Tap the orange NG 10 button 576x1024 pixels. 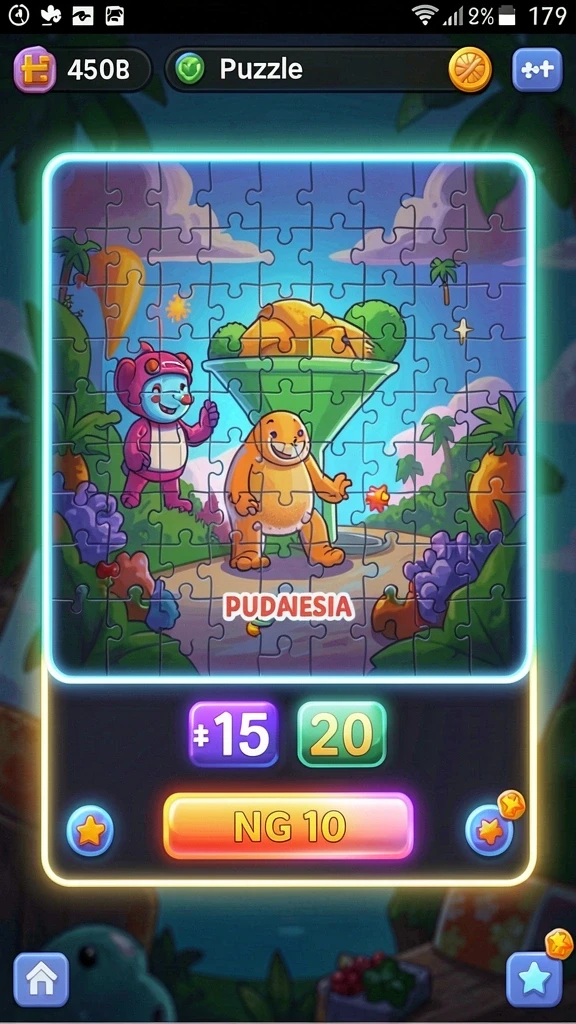(x=288, y=826)
